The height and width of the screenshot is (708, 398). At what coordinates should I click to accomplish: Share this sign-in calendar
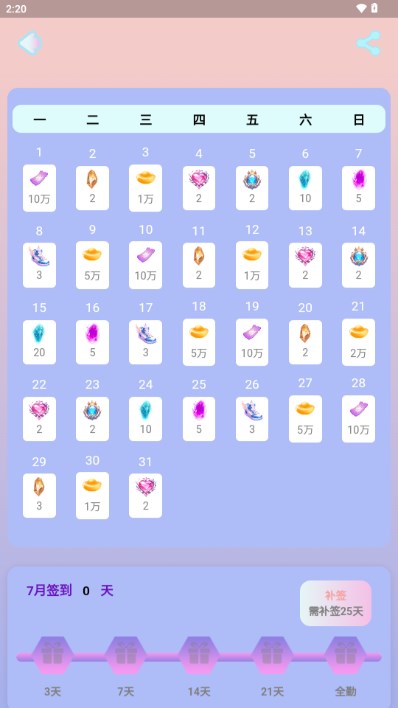coord(369,43)
